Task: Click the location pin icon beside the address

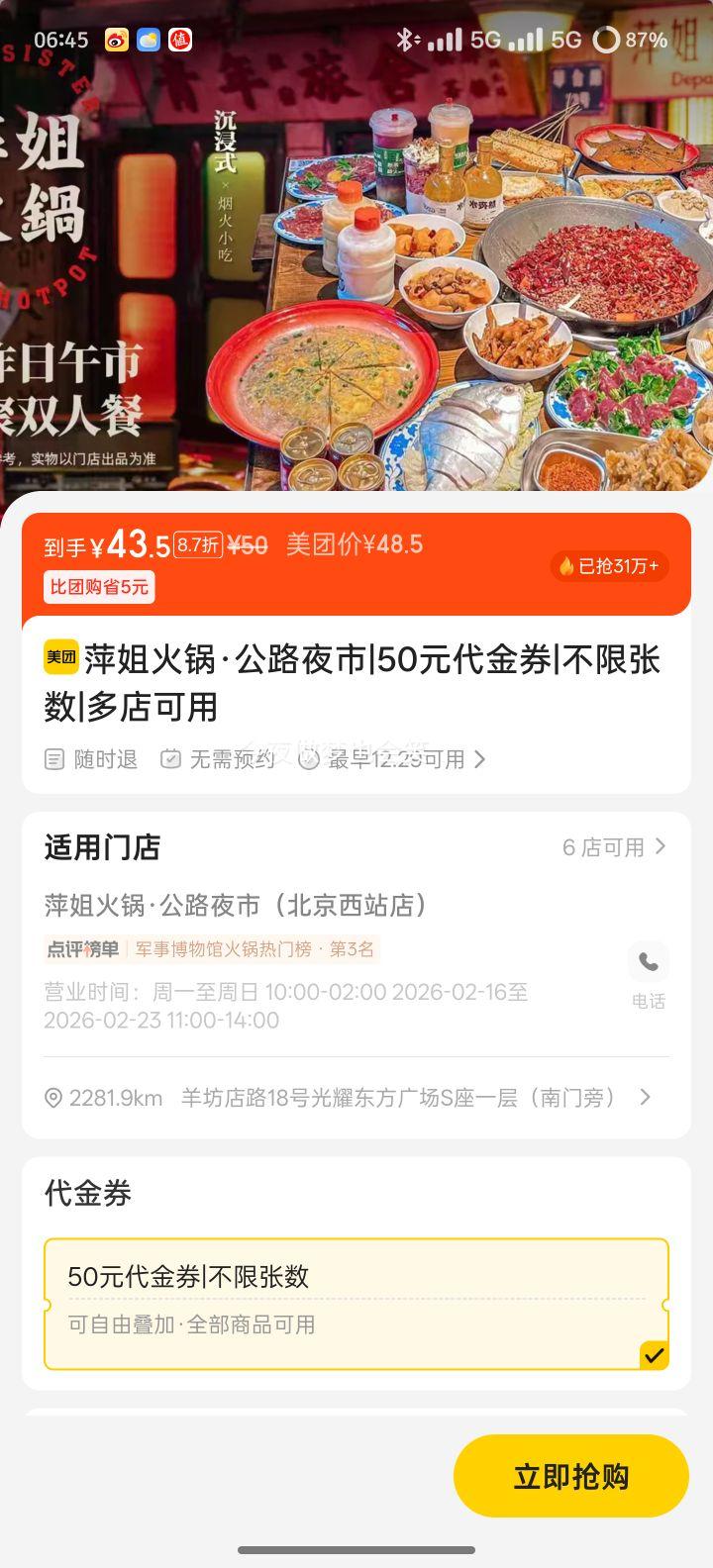Action: (x=53, y=1097)
